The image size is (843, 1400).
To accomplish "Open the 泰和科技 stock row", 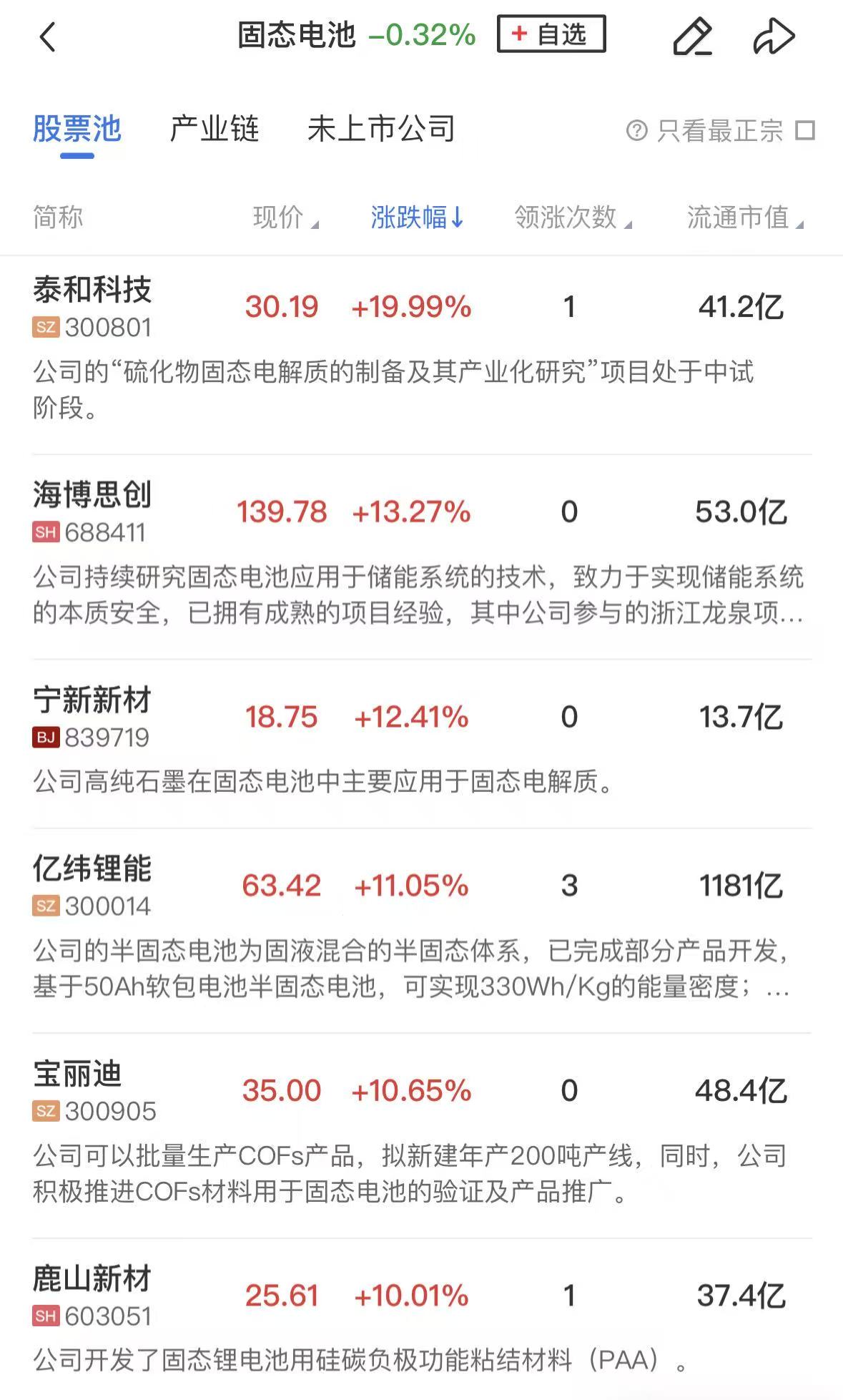I will [x=92, y=290].
